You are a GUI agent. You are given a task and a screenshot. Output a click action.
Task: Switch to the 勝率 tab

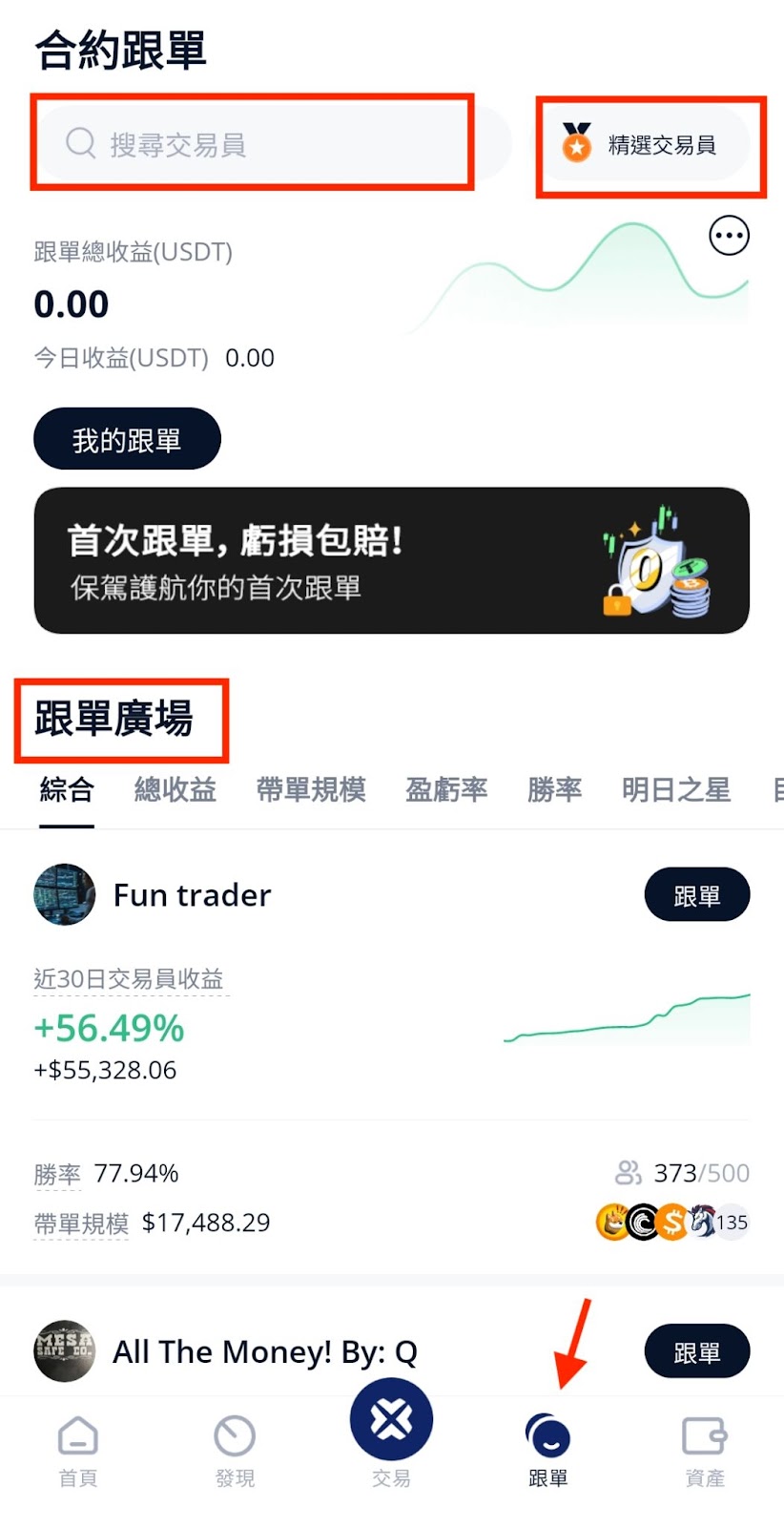pos(554,790)
